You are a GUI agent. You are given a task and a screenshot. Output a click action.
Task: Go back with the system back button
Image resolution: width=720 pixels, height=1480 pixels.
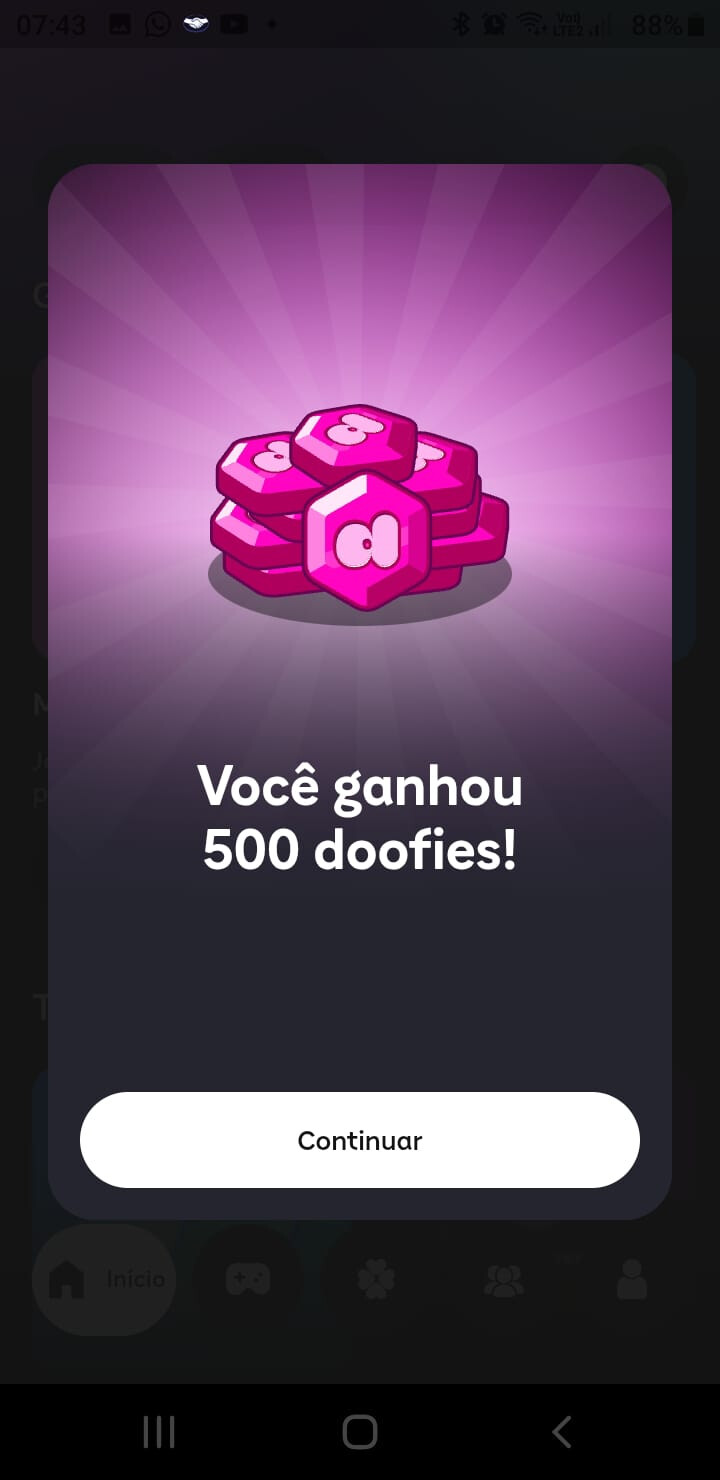point(562,1432)
